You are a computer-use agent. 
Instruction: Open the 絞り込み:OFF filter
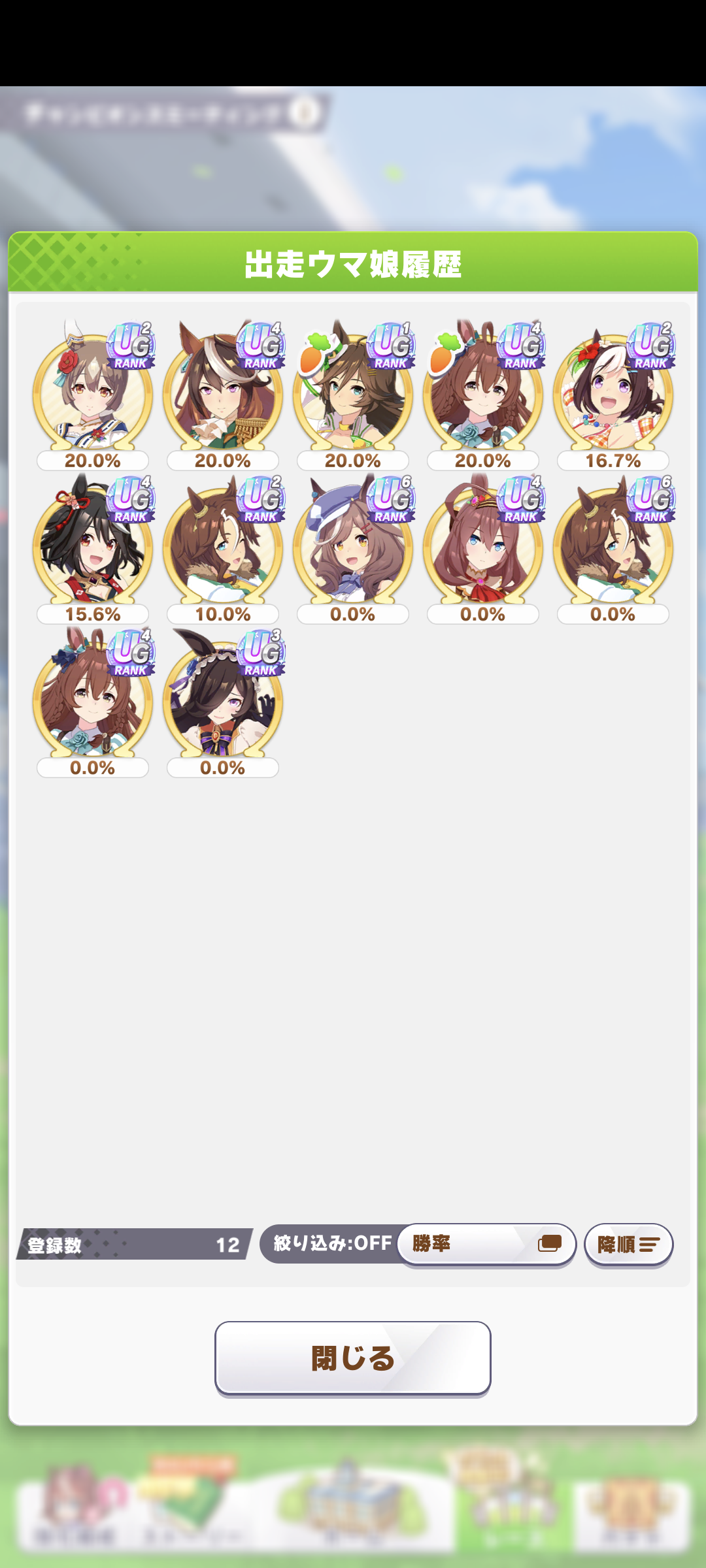(x=331, y=1243)
